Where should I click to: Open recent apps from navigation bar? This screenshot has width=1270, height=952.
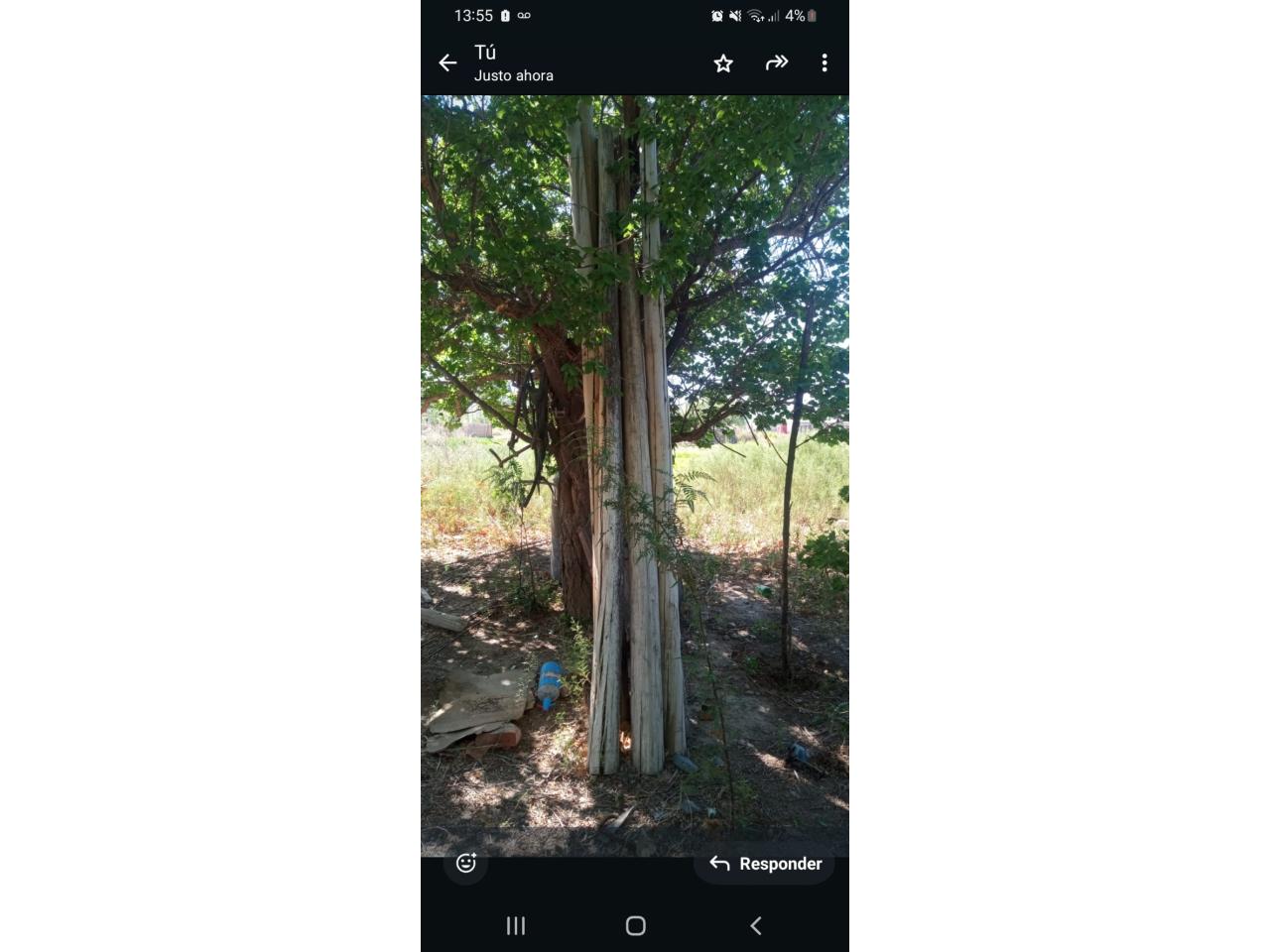tap(516, 925)
